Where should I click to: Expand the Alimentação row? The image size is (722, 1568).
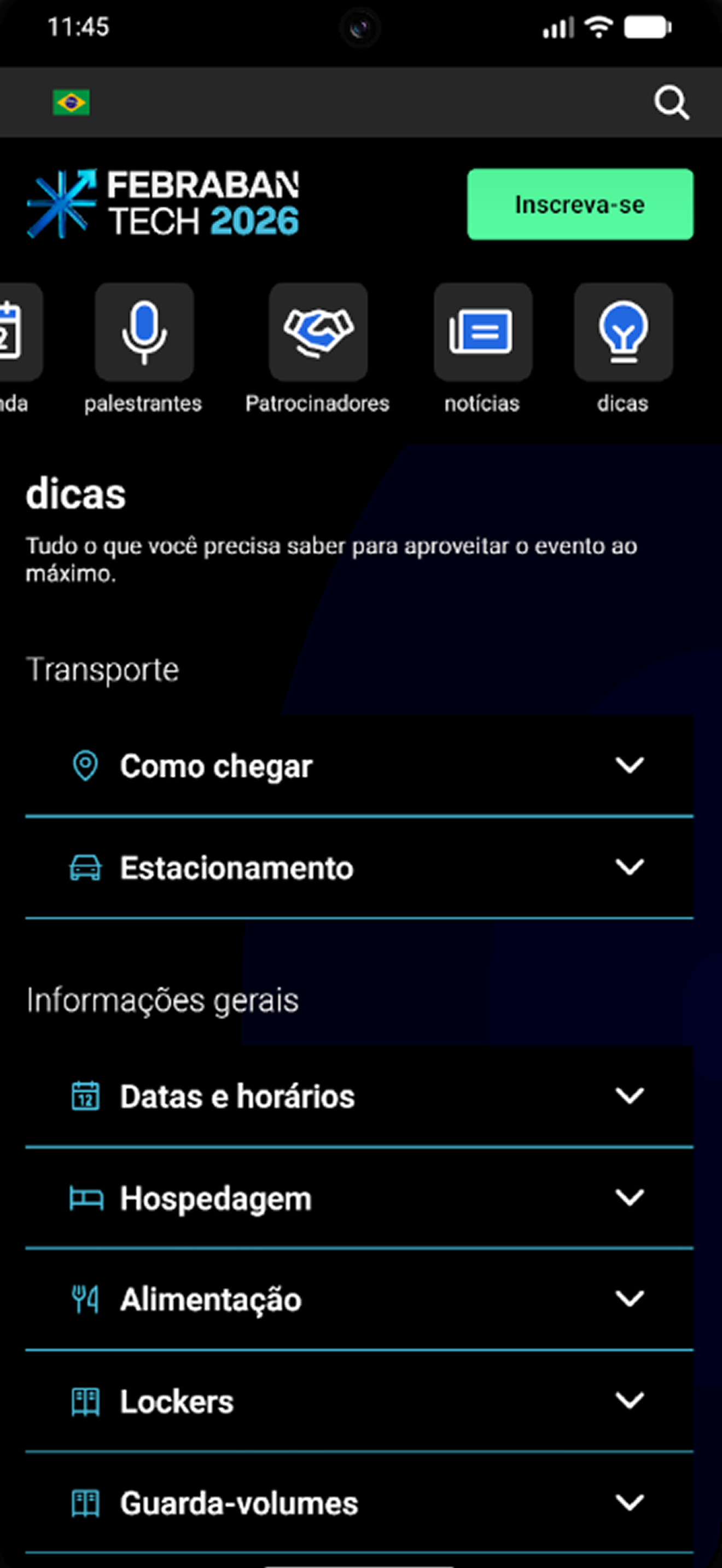click(x=359, y=1300)
